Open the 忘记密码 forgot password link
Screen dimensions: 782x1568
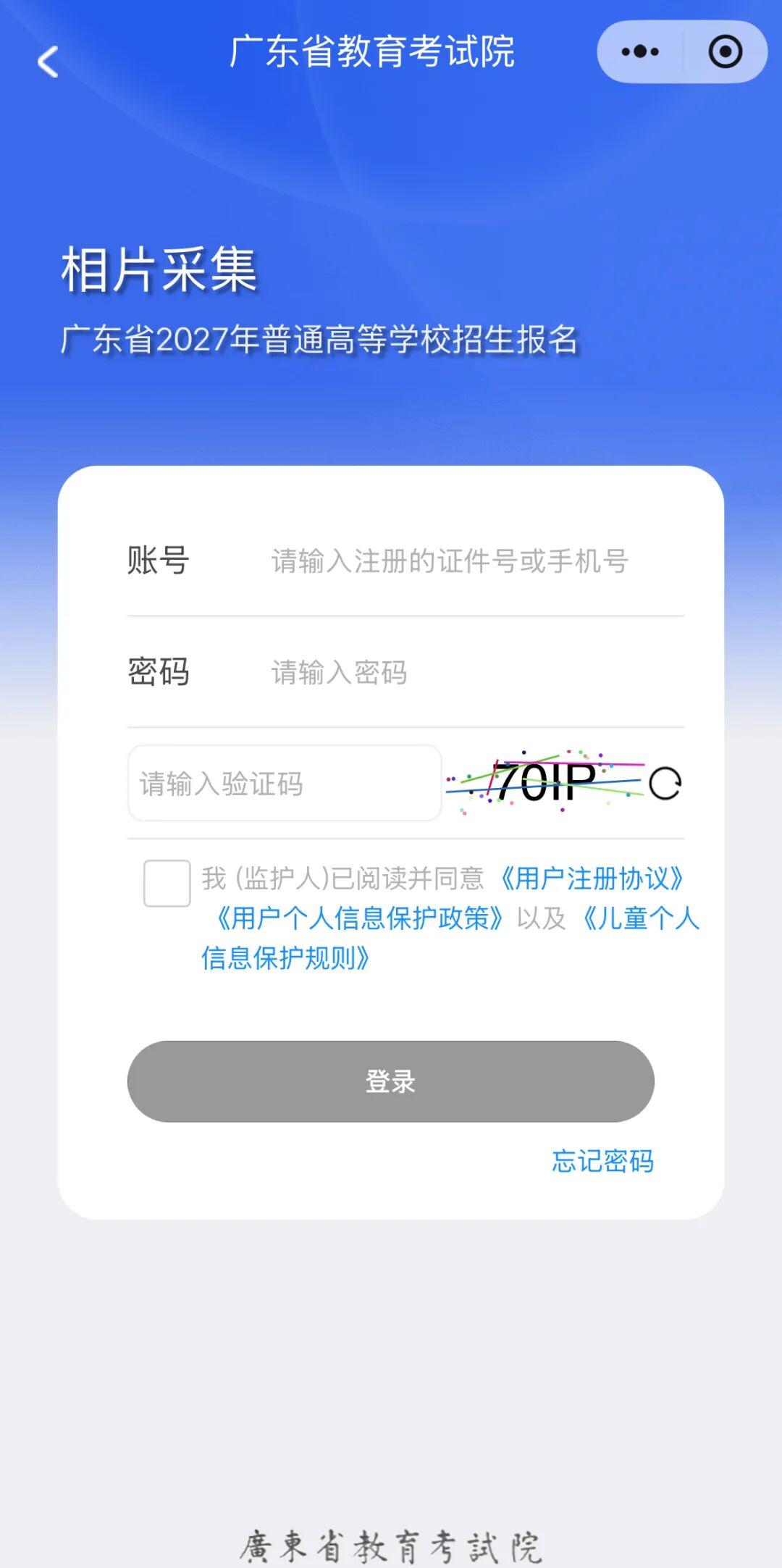pyautogui.click(x=602, y=1161)
